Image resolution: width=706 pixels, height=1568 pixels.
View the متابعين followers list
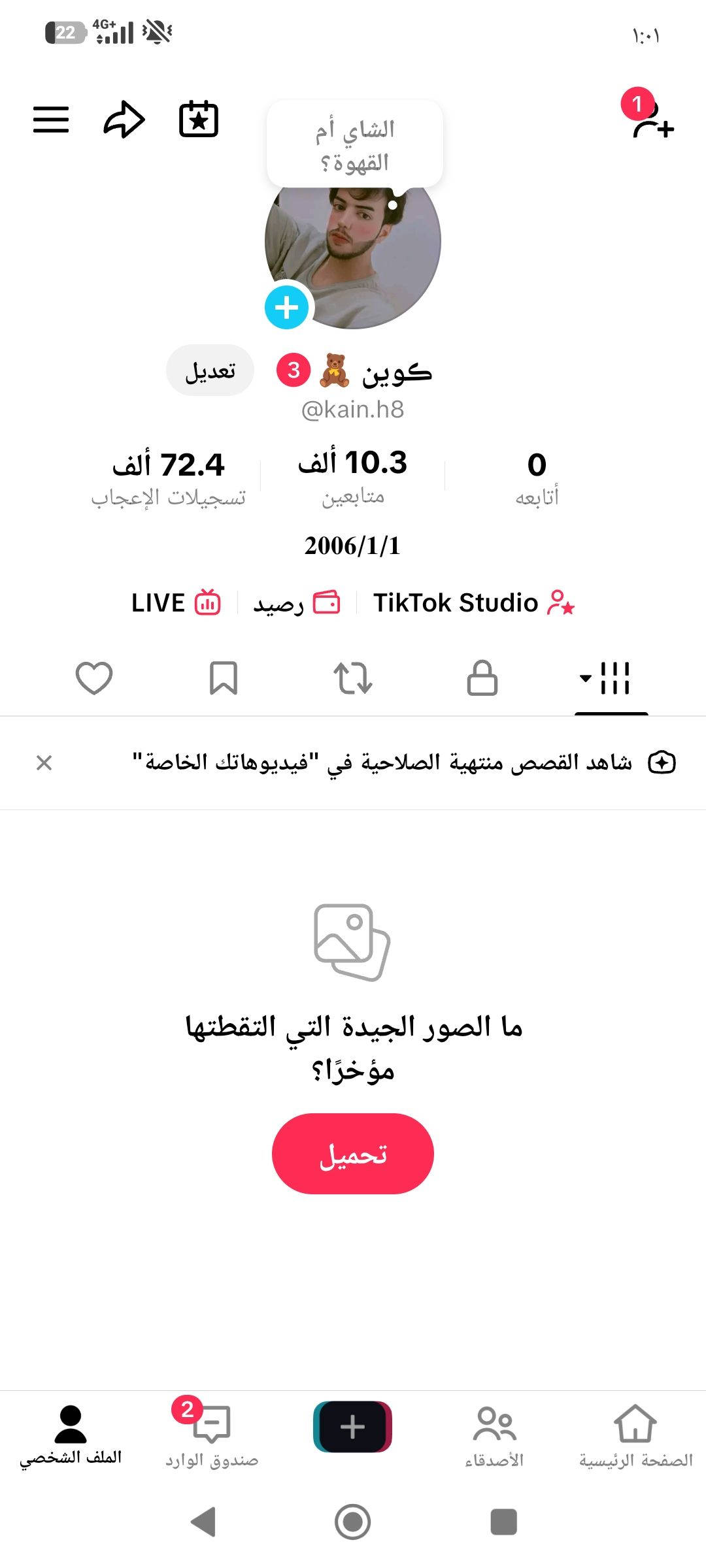pos(353,477)
